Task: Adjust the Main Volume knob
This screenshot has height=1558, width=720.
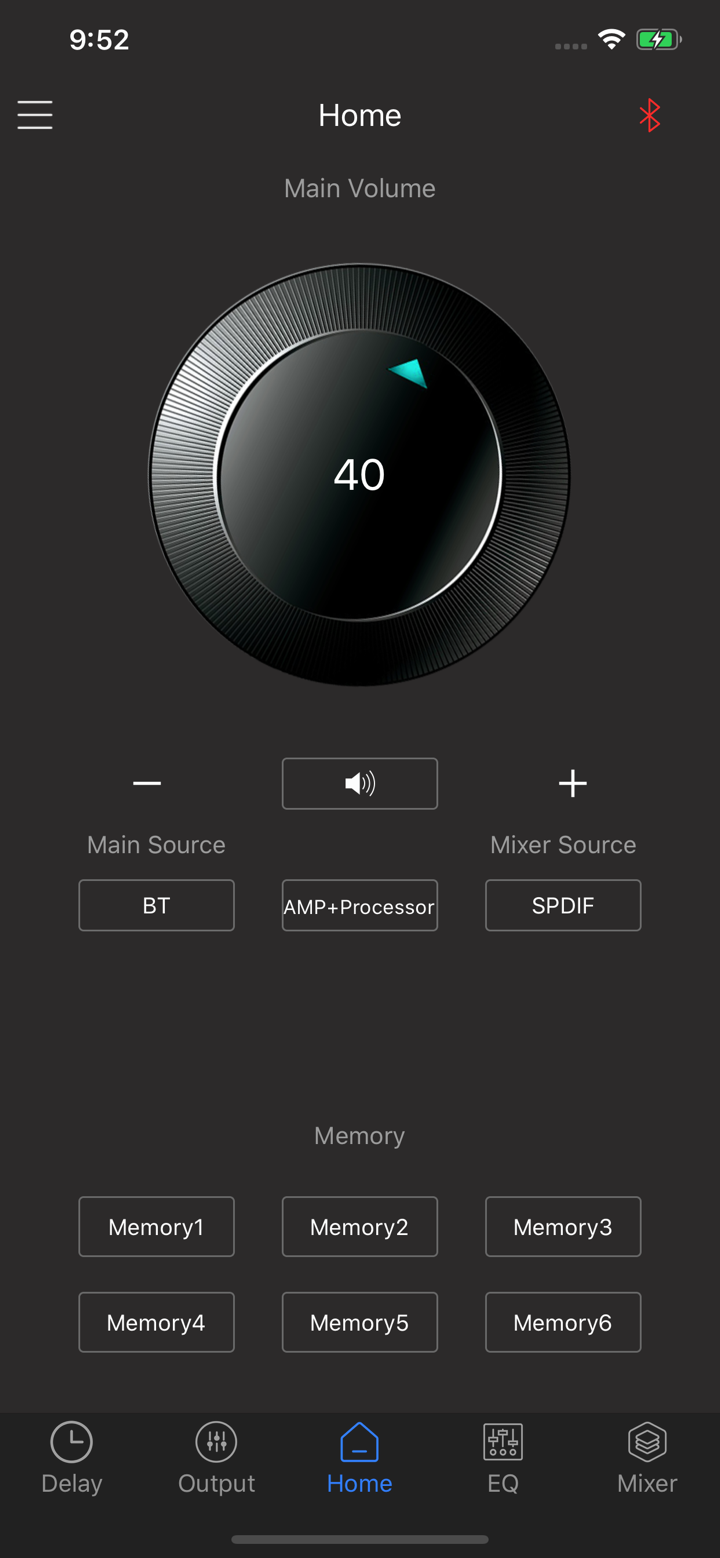Action: [359, 474]
